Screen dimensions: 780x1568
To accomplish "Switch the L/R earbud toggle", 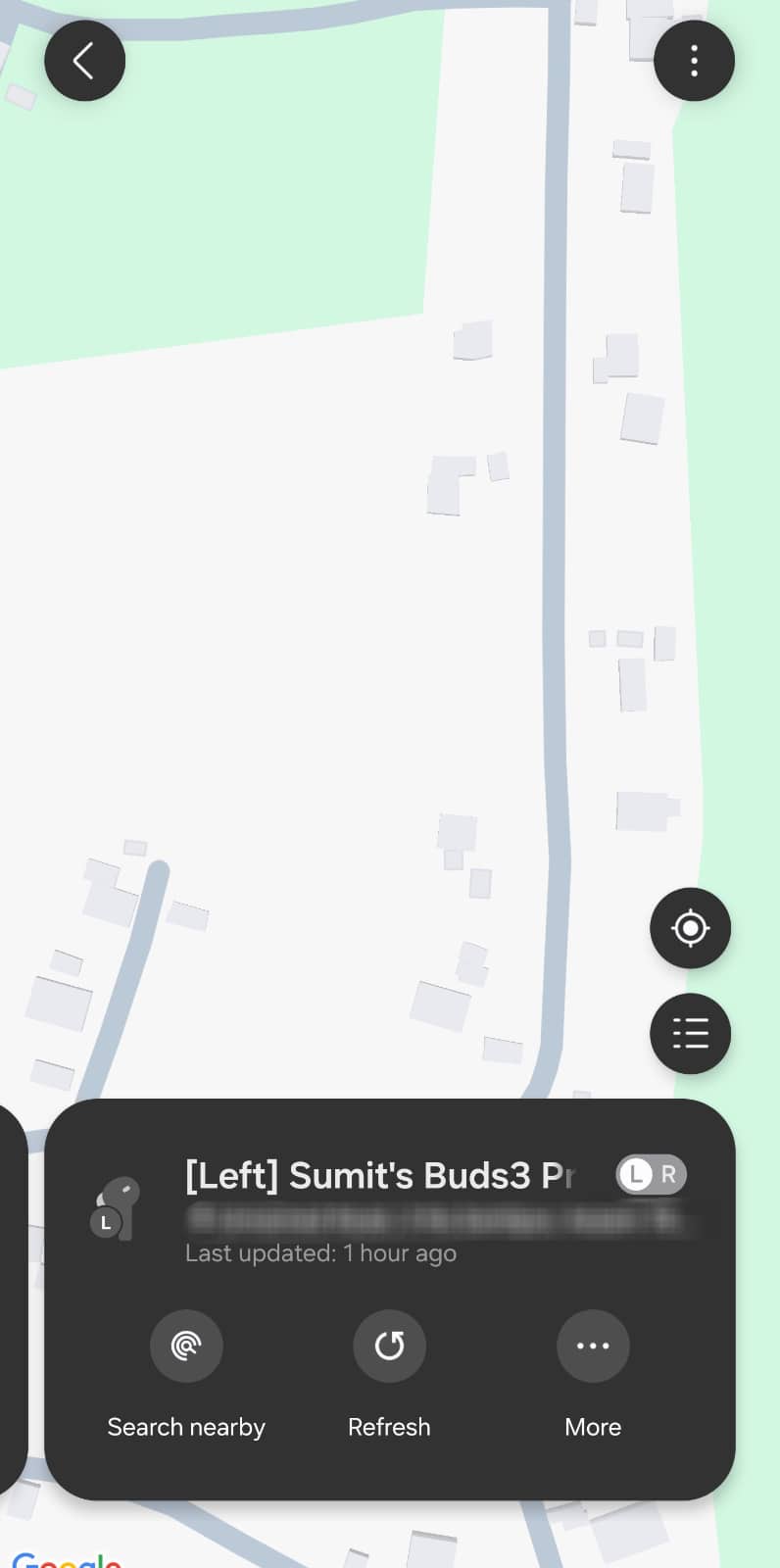I will tap(652, 1174).
